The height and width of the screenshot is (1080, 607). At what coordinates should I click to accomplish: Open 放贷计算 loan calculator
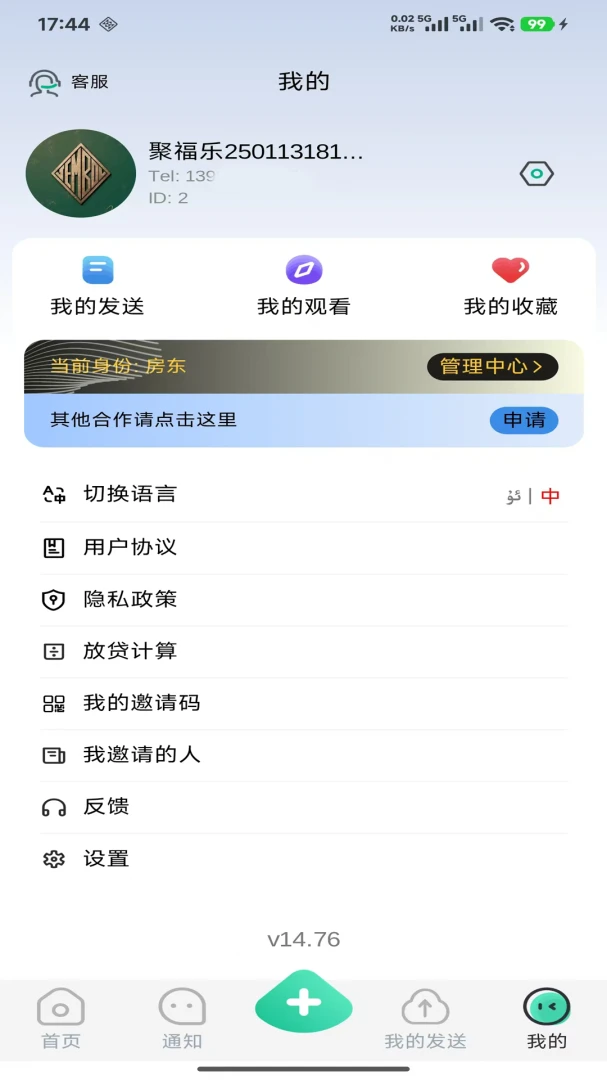click(x=304, y=651)
